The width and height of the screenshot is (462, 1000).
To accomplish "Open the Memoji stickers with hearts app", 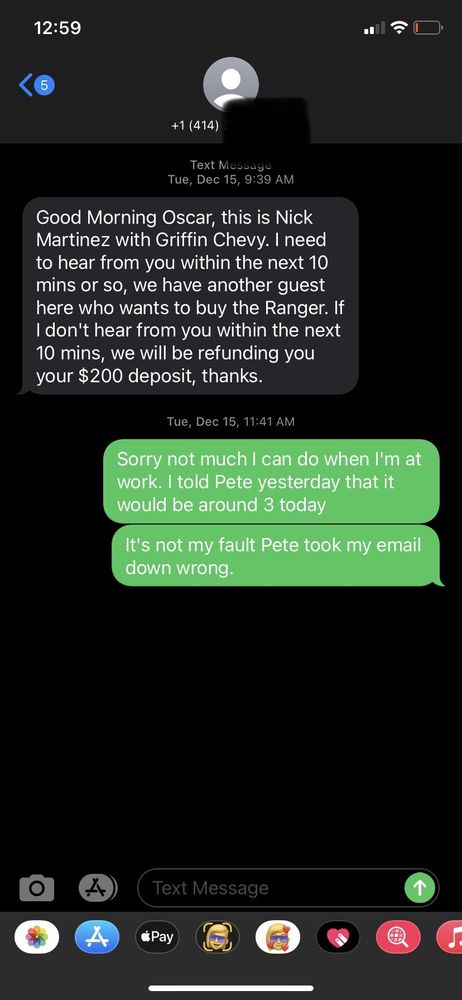I will click(x=278, y=937).
